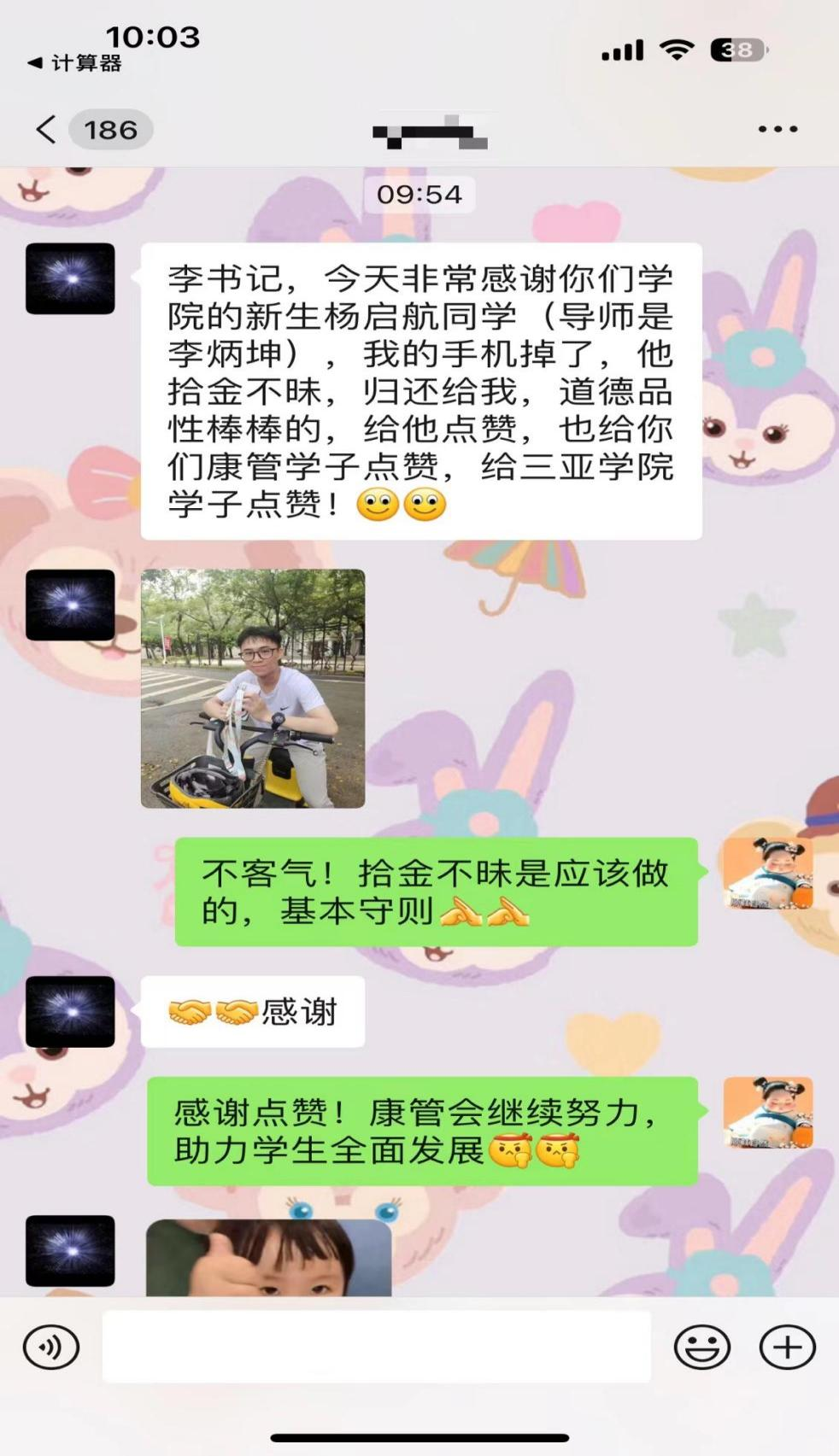
Task: Switch to voice message input
Action: click(x=51, y=1348)
